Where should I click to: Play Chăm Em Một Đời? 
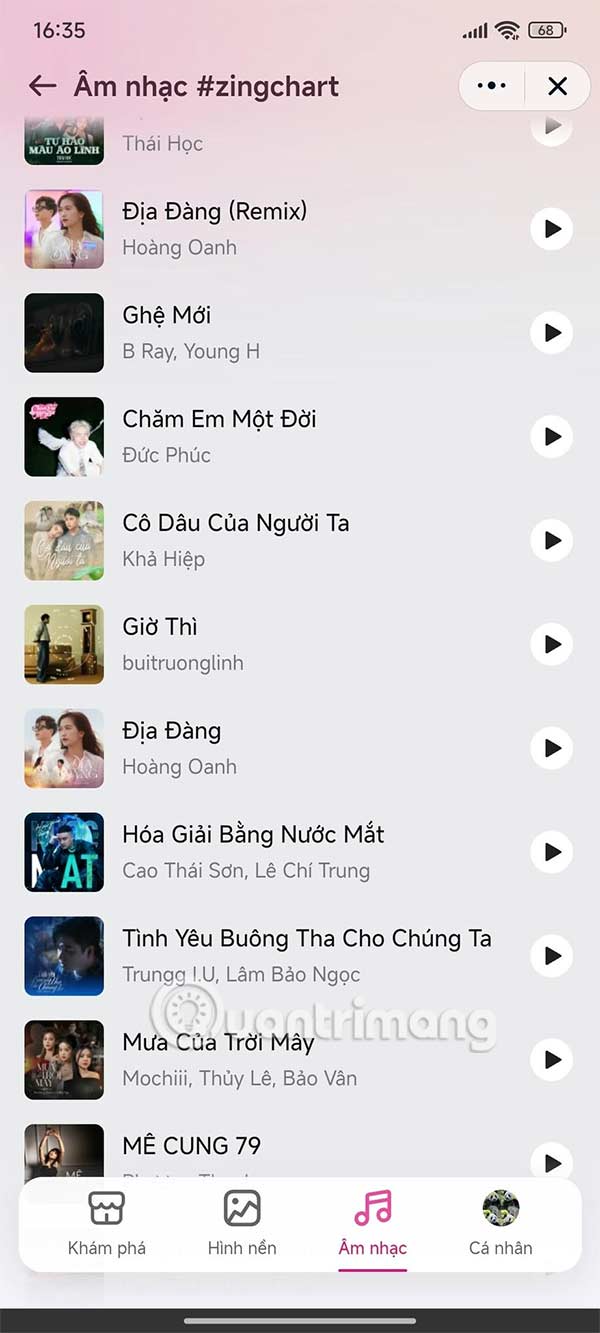tap(552, 437)
